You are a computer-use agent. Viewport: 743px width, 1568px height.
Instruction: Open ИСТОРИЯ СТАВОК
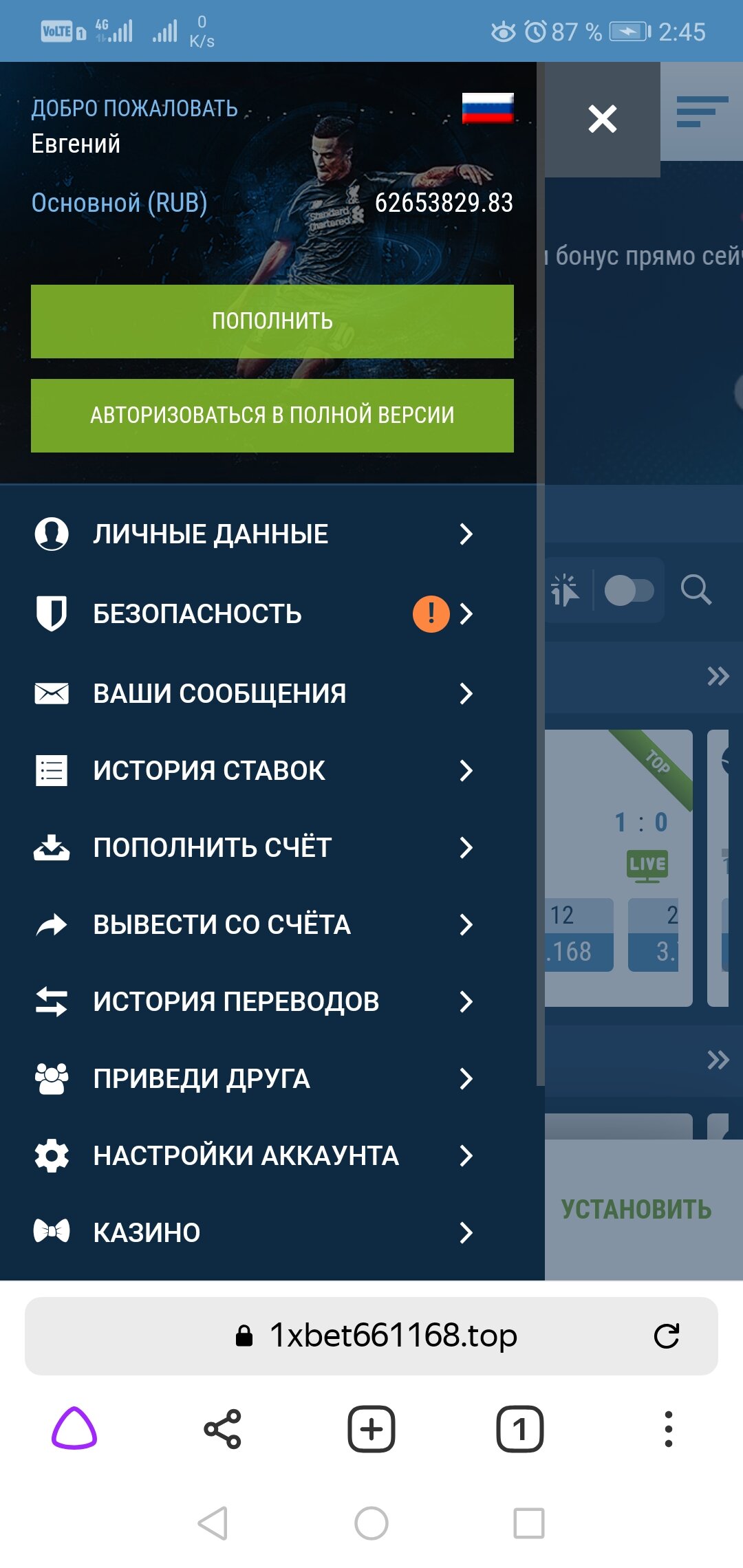coord(255,770)
